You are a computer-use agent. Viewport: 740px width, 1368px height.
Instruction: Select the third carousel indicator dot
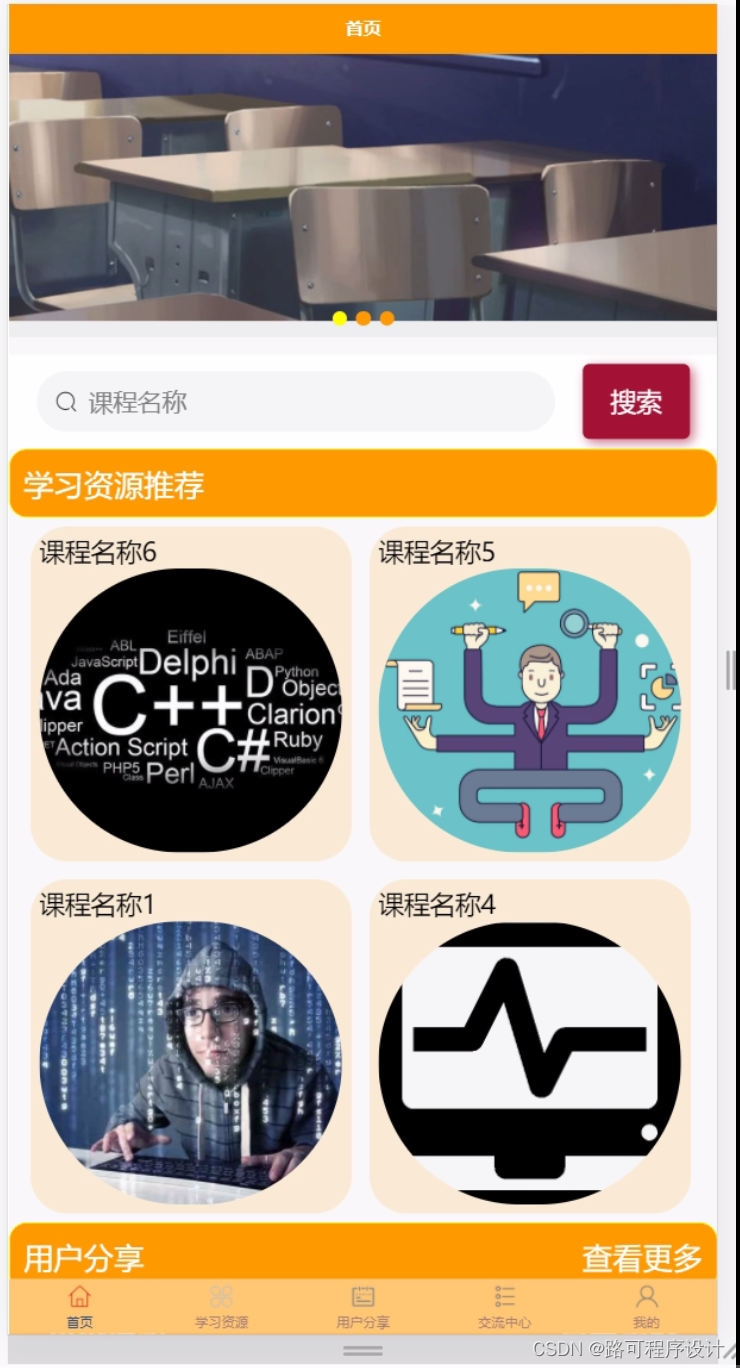tap(387, 319)
